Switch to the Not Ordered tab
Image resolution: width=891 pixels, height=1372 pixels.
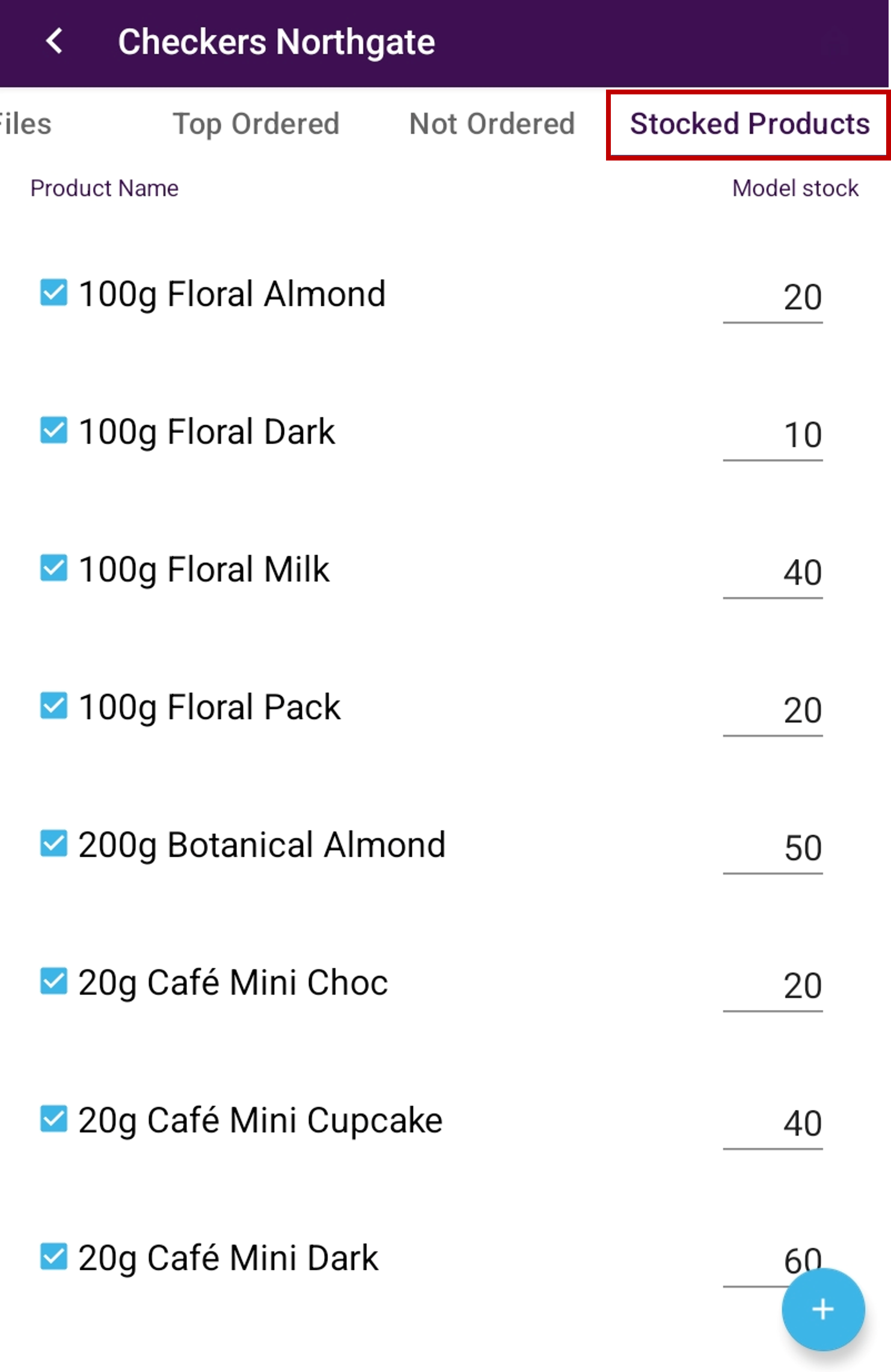[492, 124]
